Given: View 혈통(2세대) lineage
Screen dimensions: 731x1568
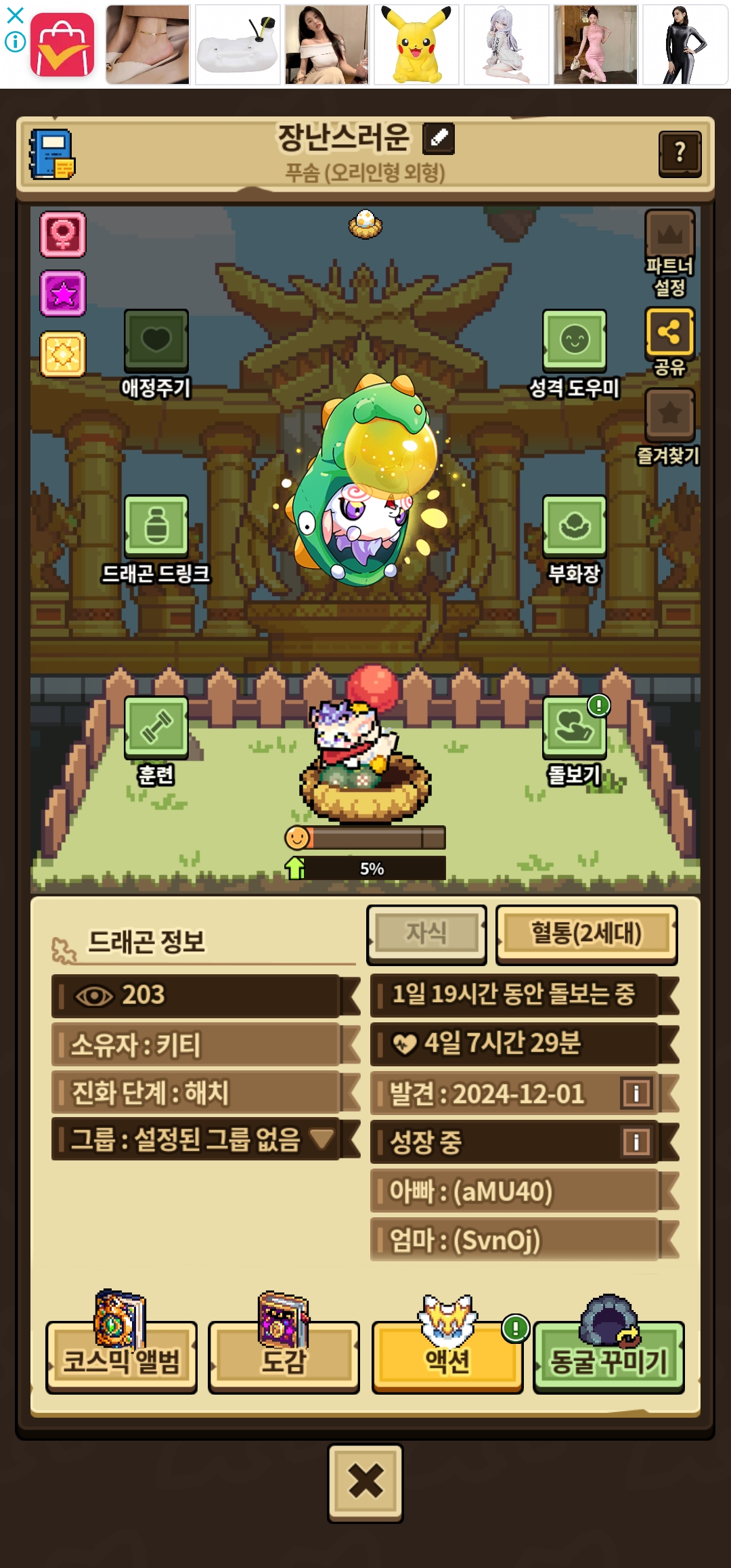Looking at the screenshot, I should click(x=586, y=934).
